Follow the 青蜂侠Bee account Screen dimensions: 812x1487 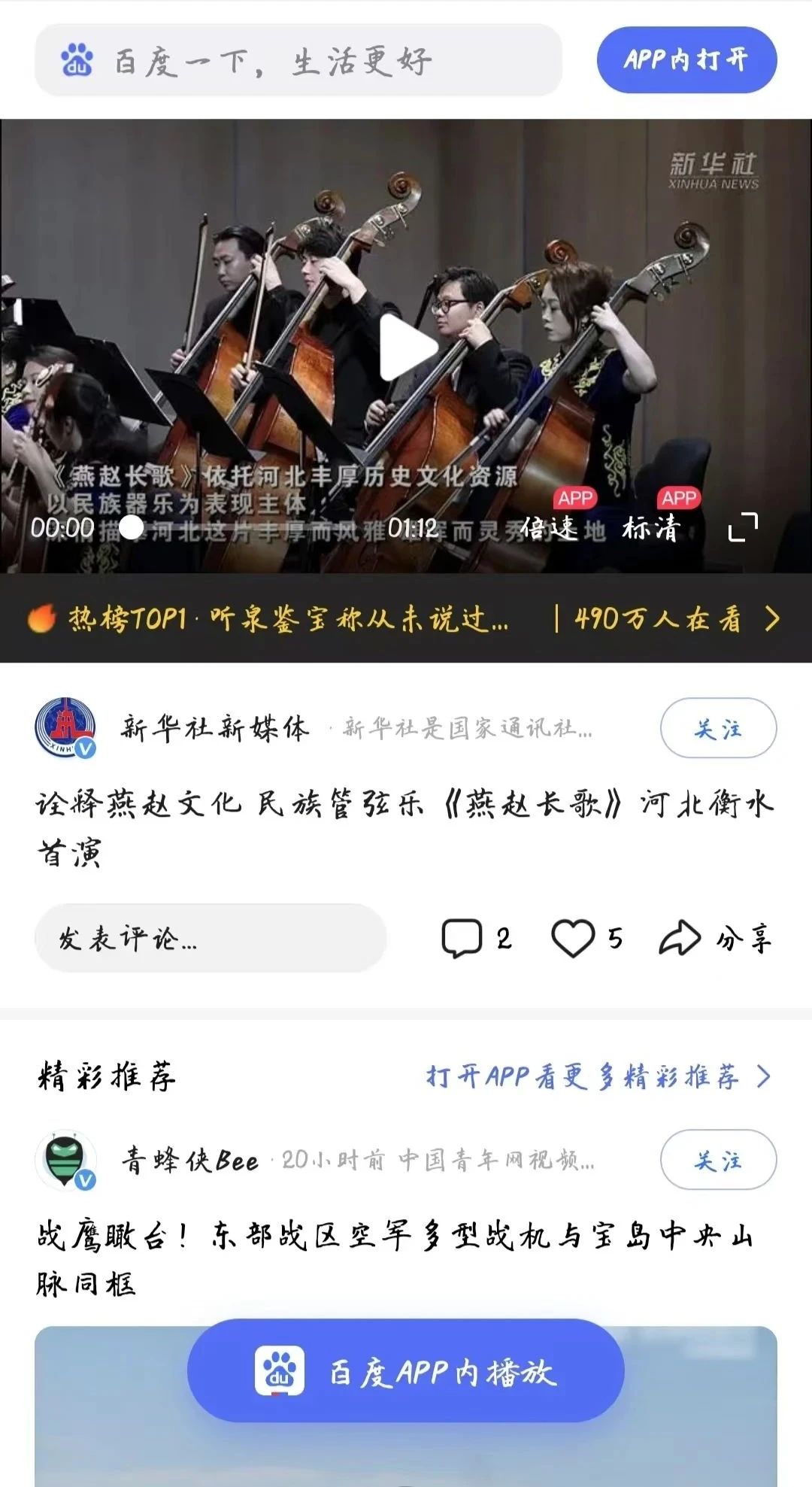pos(718,1160)
